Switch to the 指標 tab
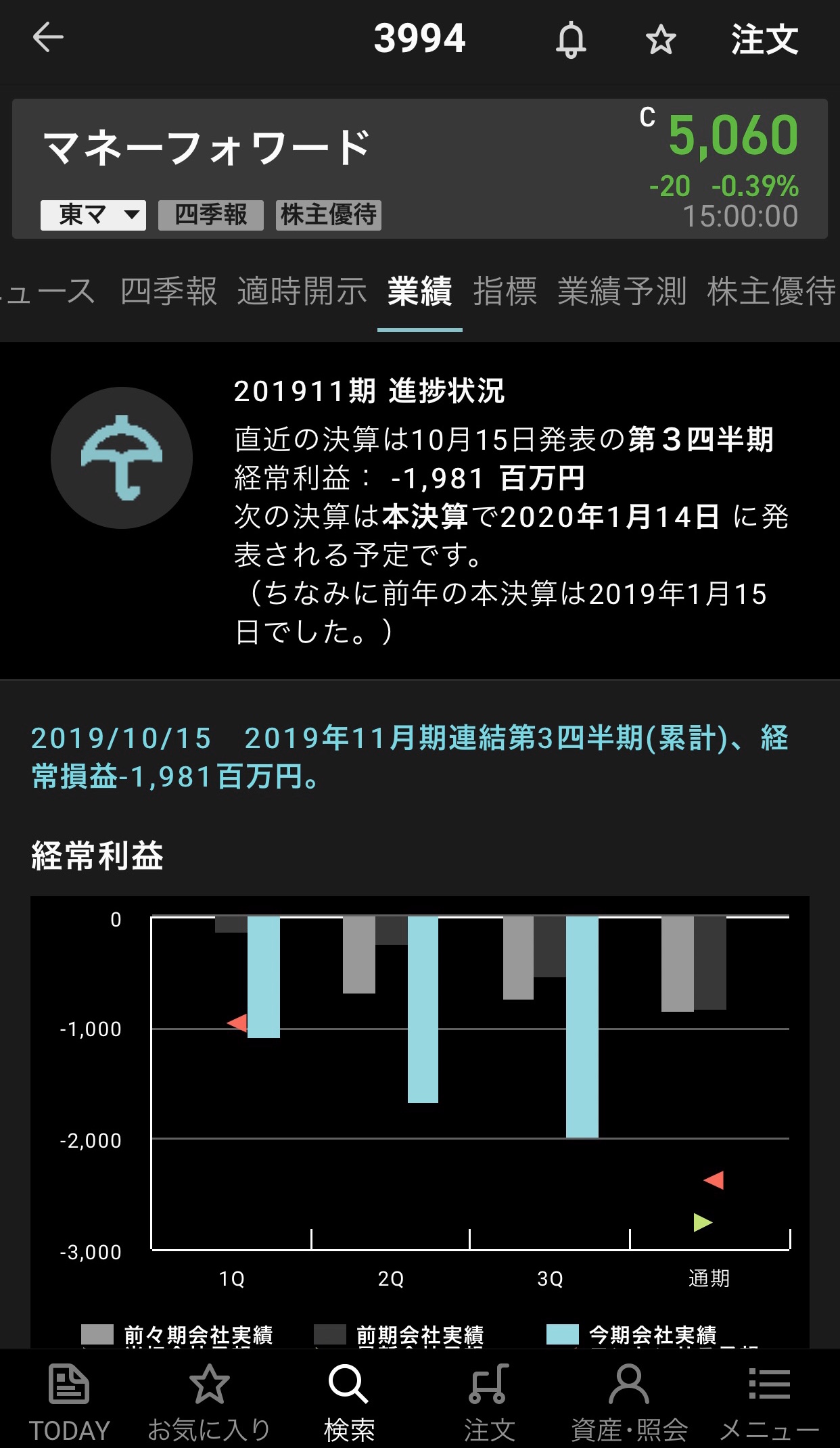840x1448 pixels. tap(505, 291)
